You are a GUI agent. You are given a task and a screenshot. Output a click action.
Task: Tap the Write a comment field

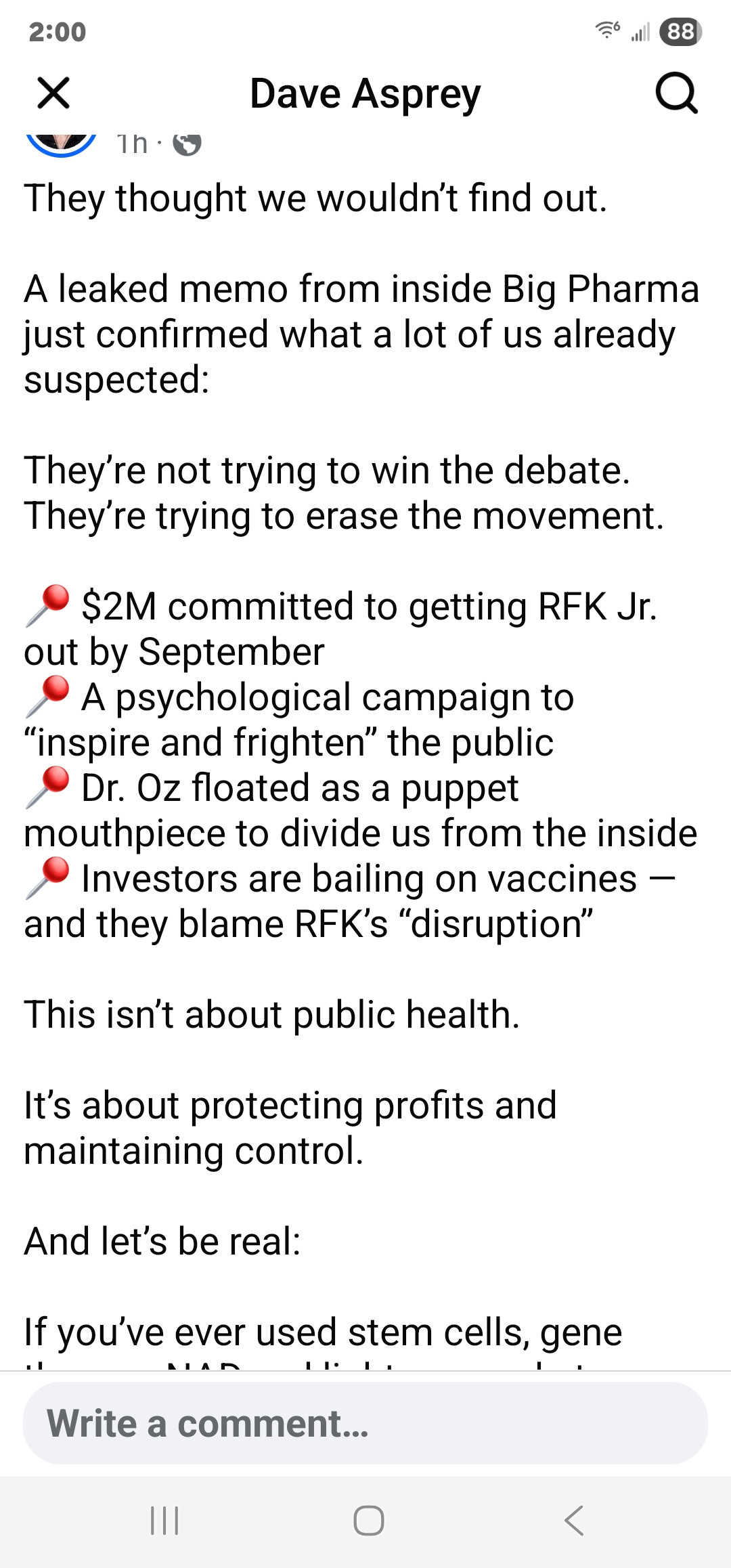(x=365, y=1422)
